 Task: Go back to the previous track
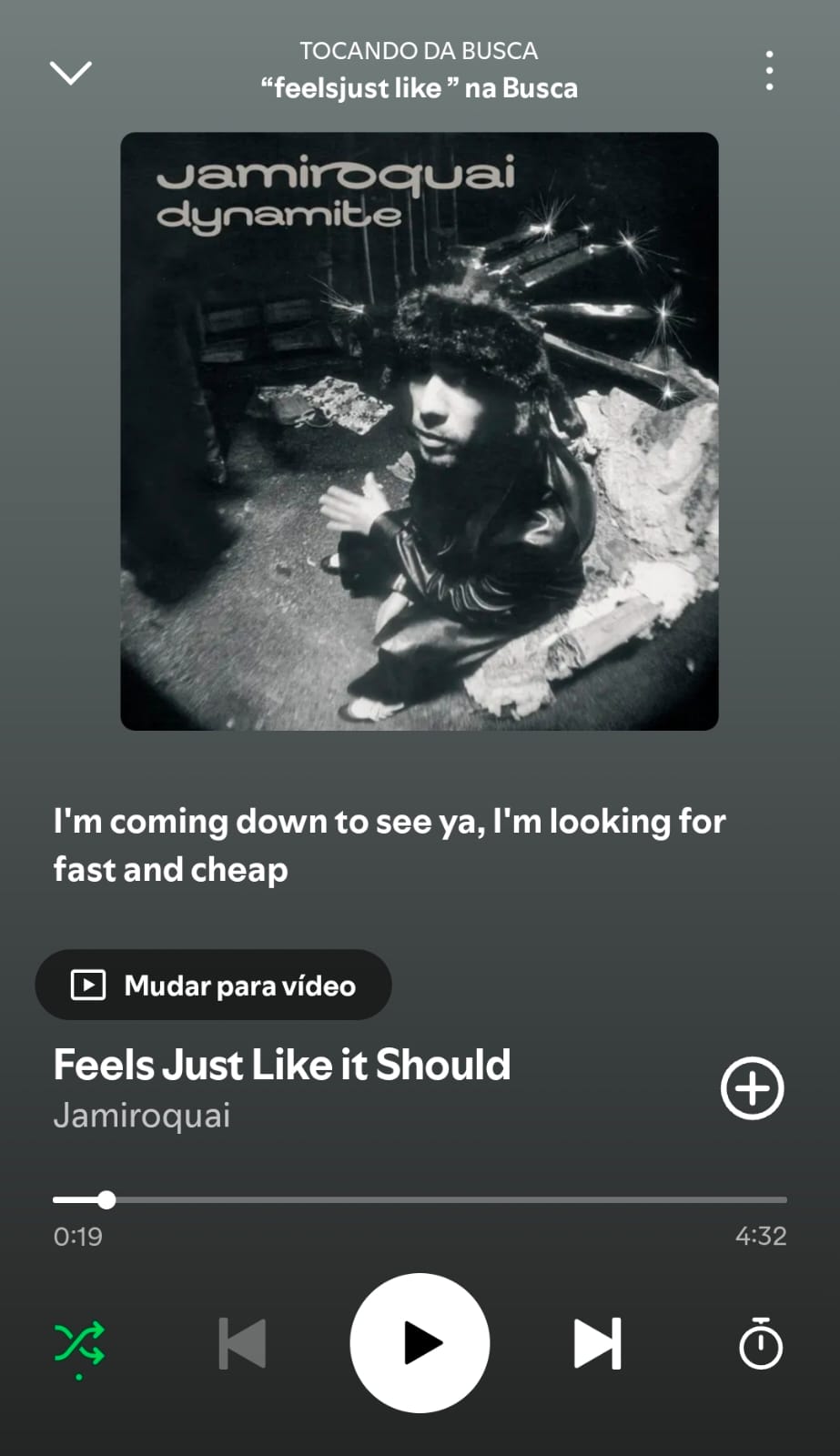click(x=239, y=1342)
